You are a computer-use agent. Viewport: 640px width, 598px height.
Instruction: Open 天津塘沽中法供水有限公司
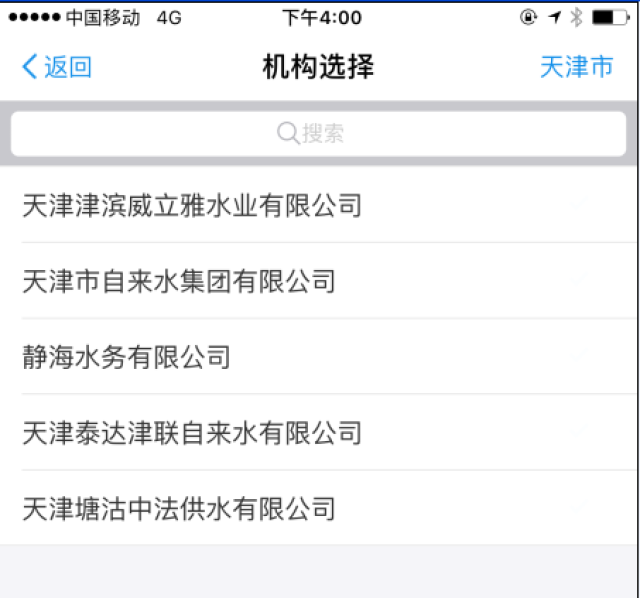click(178, 508)
